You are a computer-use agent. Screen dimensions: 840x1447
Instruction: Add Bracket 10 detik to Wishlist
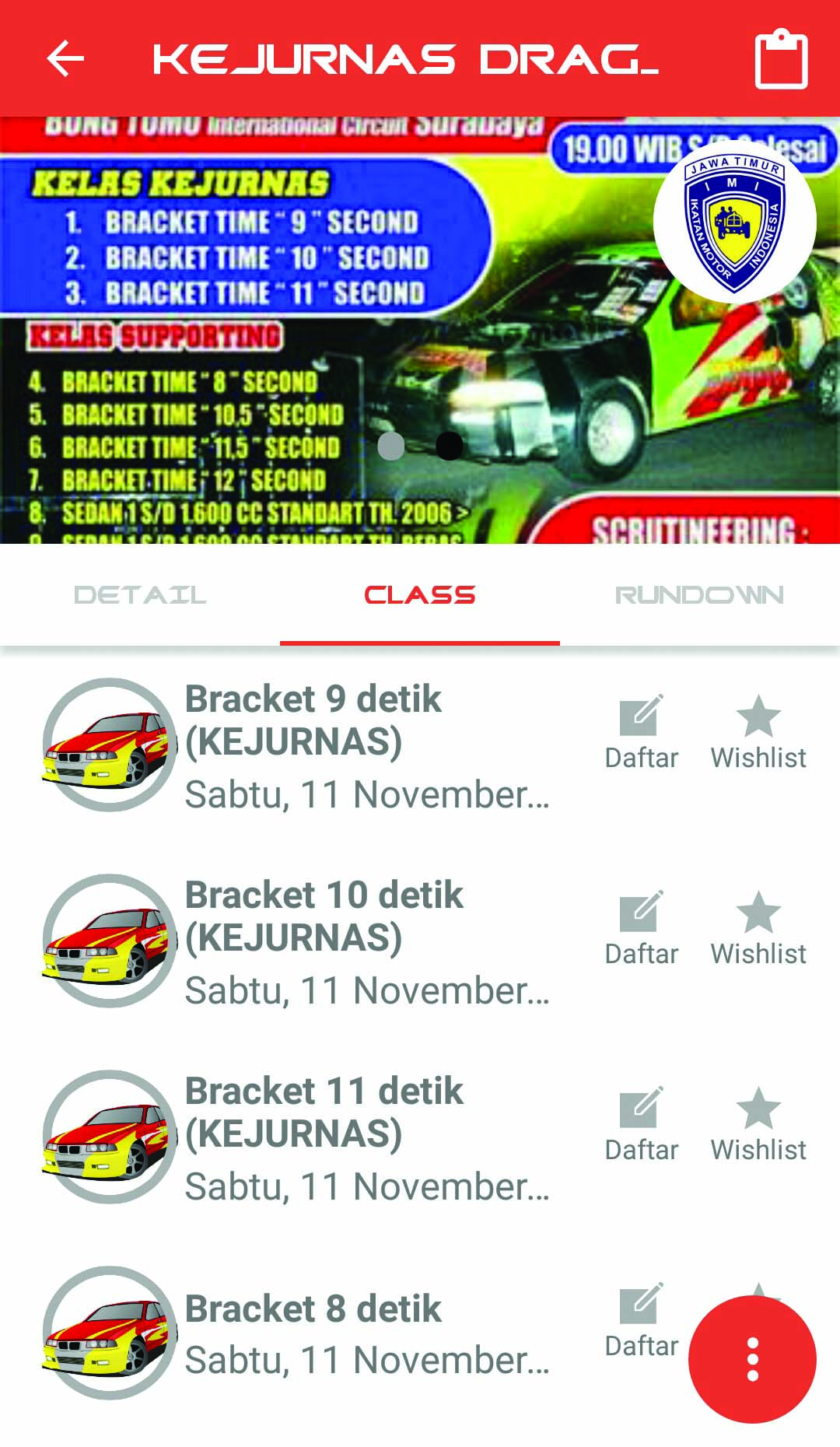(x=758, y=927)
